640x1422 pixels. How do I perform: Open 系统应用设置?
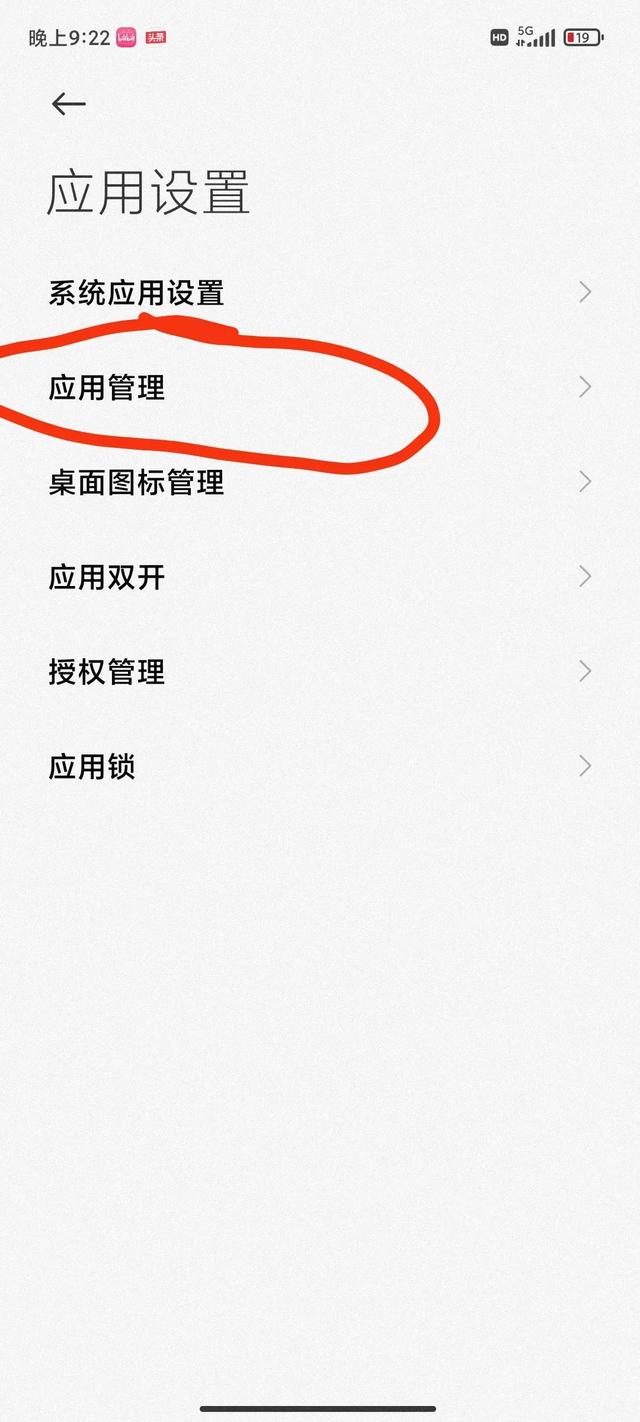[x=320, y=293]
